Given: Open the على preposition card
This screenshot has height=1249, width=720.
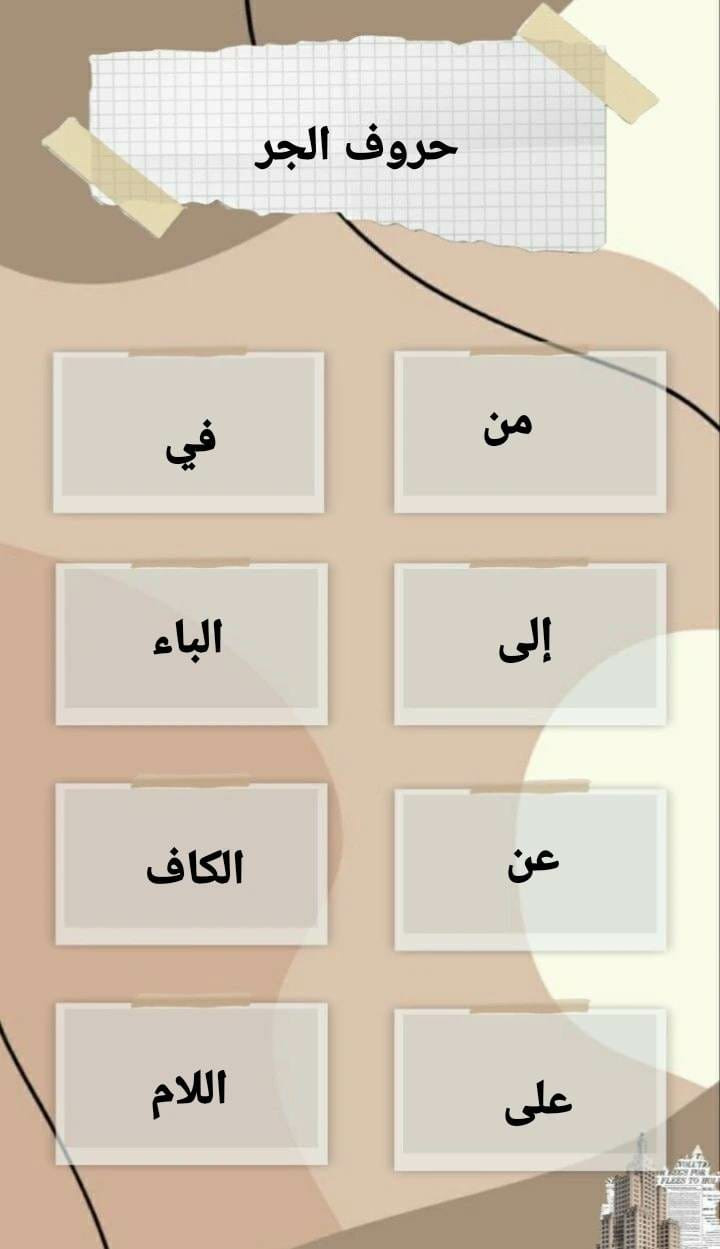Looking at the screenshot, I should pos(530,1088).
